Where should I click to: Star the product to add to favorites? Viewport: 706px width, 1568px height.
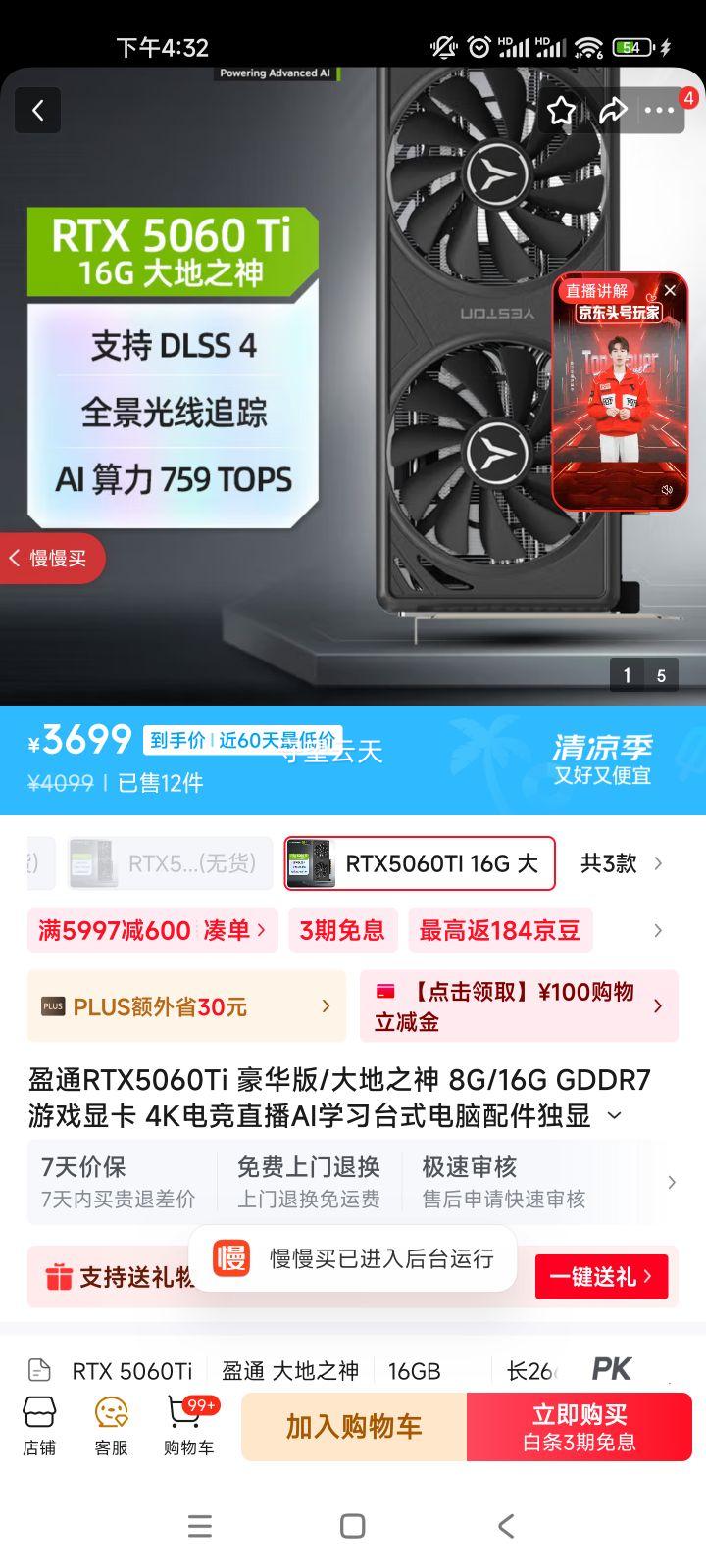coord(561,111)
